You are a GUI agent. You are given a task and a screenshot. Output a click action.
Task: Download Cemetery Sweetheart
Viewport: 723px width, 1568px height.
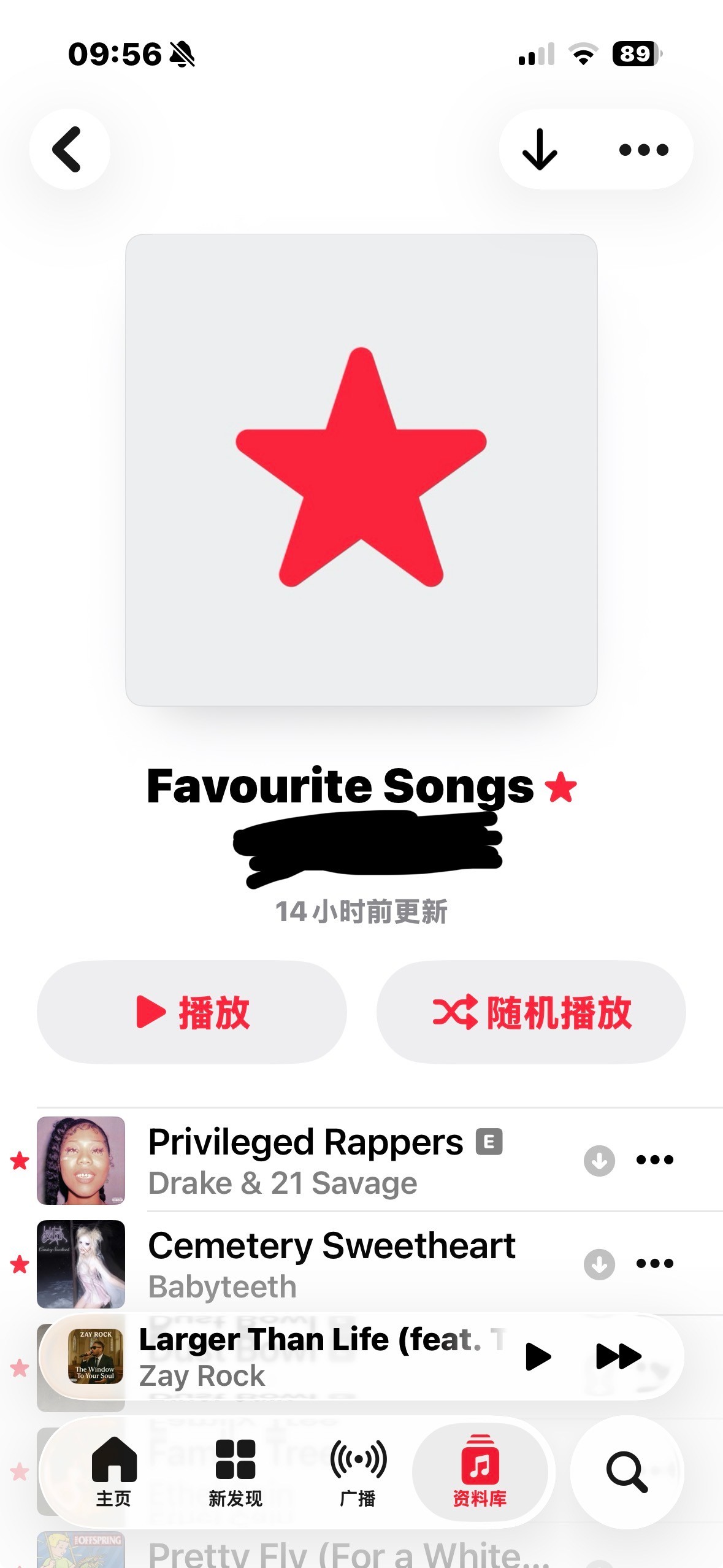click(599, 1264)
